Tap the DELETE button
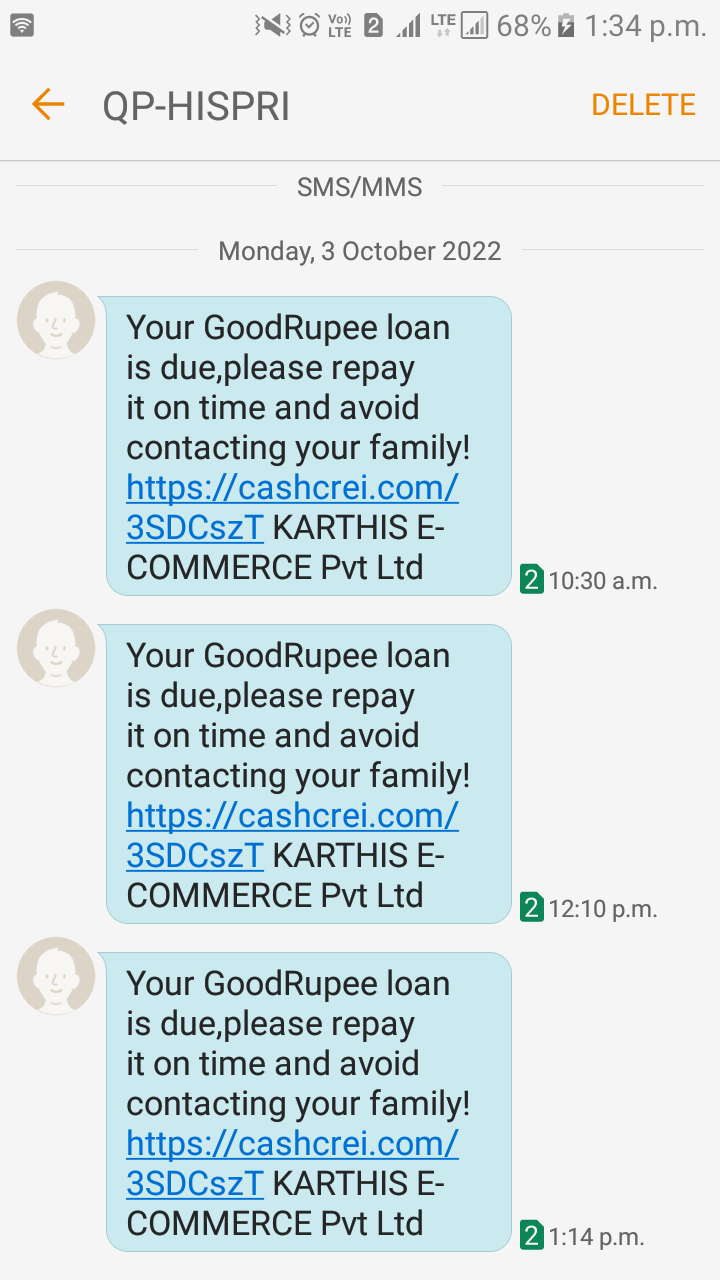Image resolution: width=720 pixels, height=1280 pixels. 643,105
